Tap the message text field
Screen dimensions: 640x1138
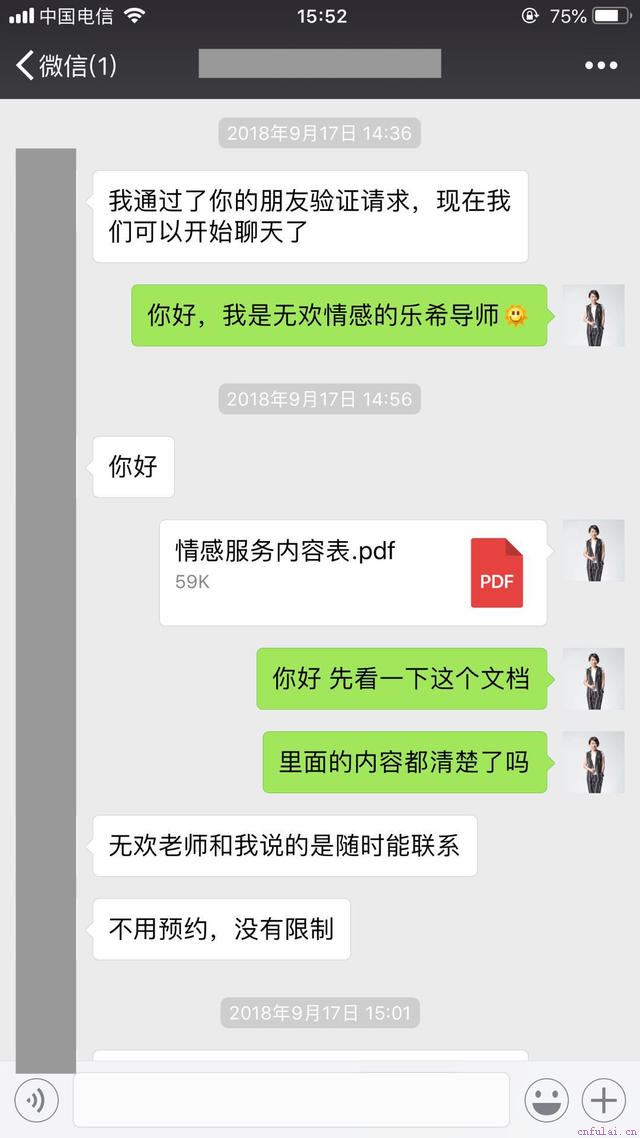(x=291, y=1101)
